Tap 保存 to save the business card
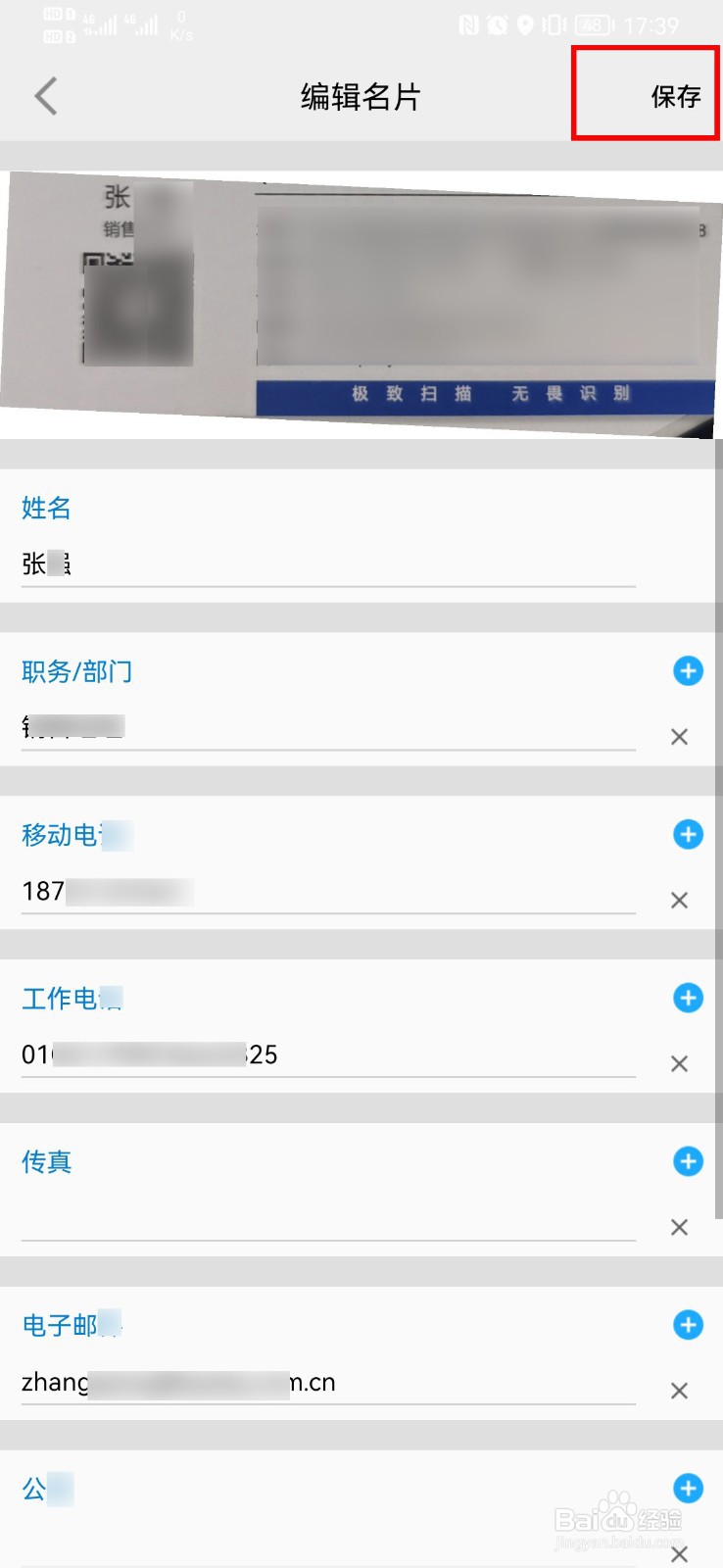 pos(675,95)
